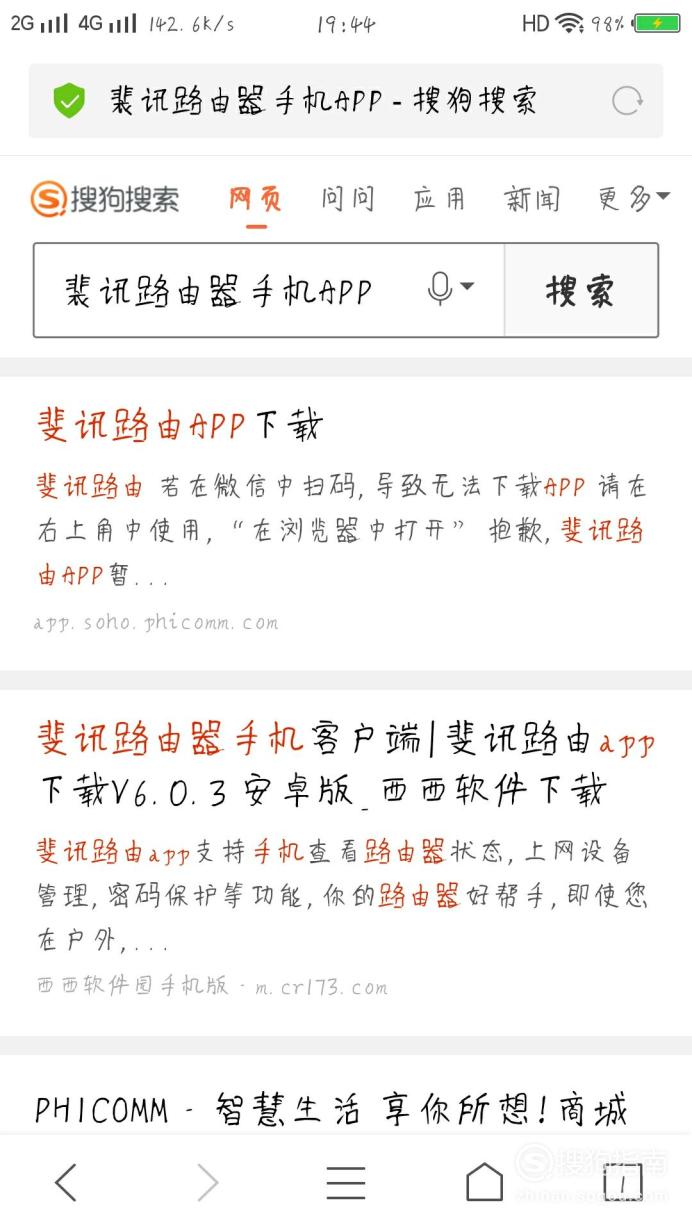Switch to the 问问 tab
This screenshot has height=1230, width=692.
[x=348, y=198]
